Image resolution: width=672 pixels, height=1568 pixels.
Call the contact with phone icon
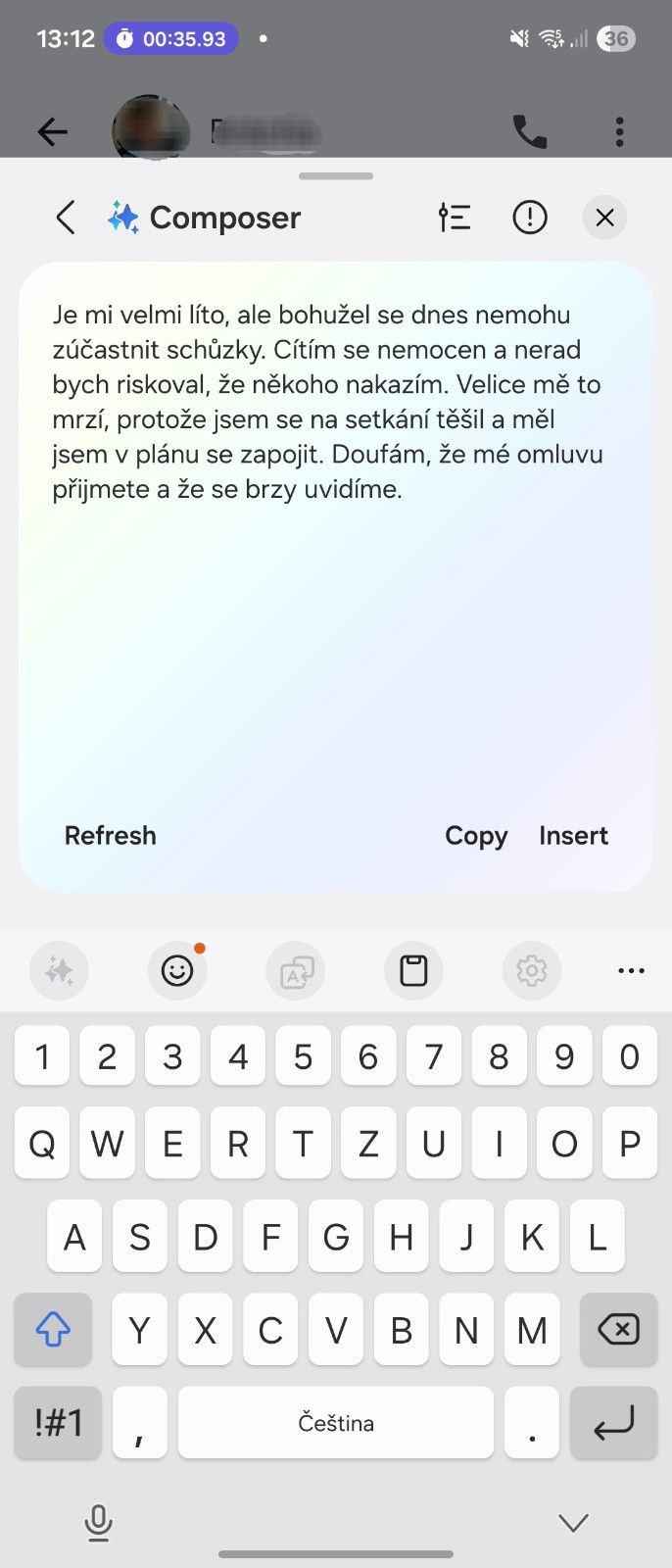click(x=530, y=131)
